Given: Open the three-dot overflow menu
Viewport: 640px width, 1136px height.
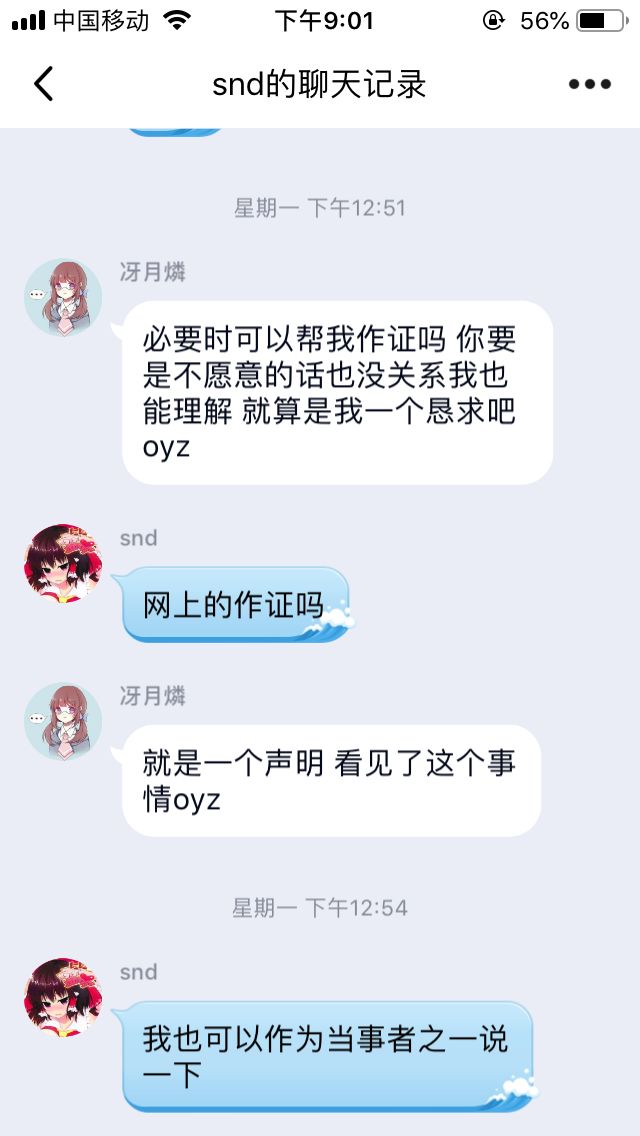Looking at the screenshot, I should [x=589, y=84].
